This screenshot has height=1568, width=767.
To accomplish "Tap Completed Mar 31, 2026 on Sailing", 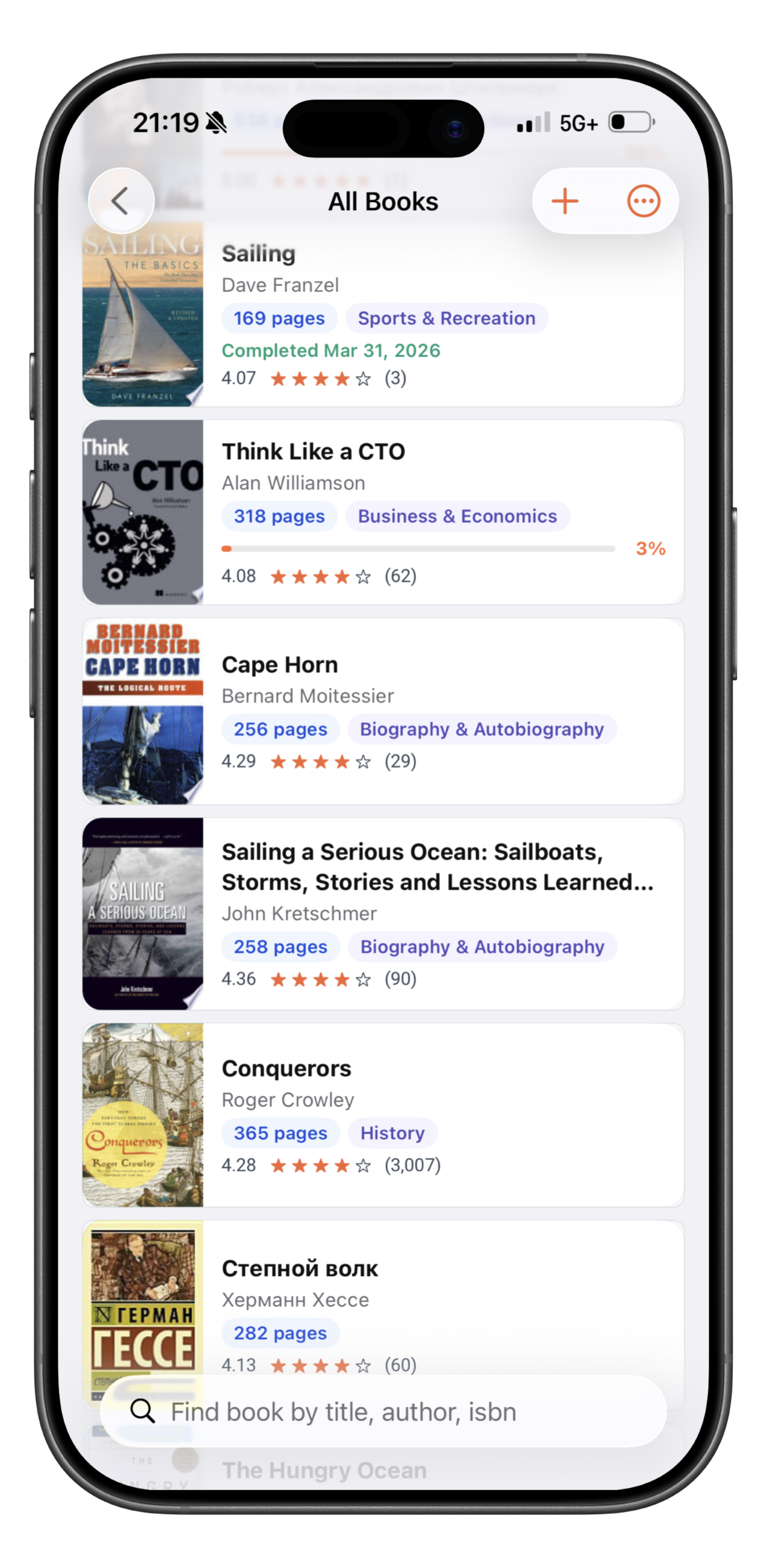I will (332, 351).
